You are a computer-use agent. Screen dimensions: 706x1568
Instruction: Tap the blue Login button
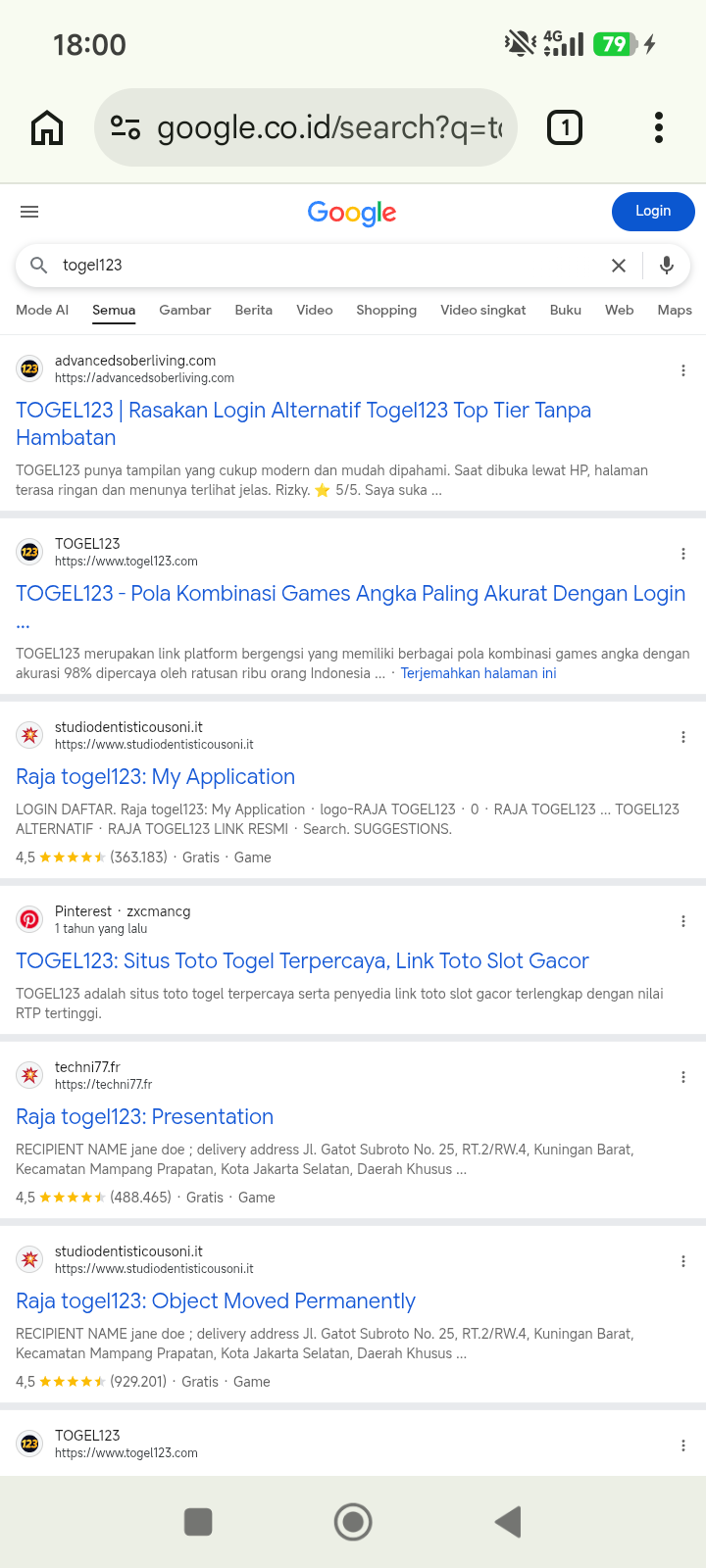(653, 212)
